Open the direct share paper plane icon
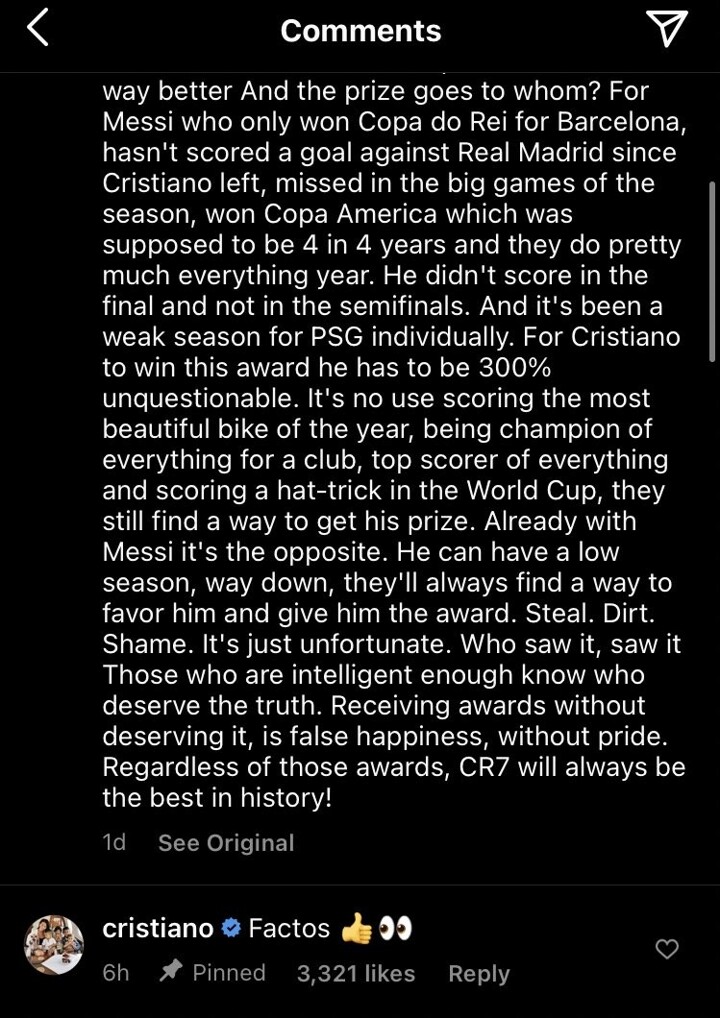This screenshot has width=720, height=1018. tap(667, 30)
